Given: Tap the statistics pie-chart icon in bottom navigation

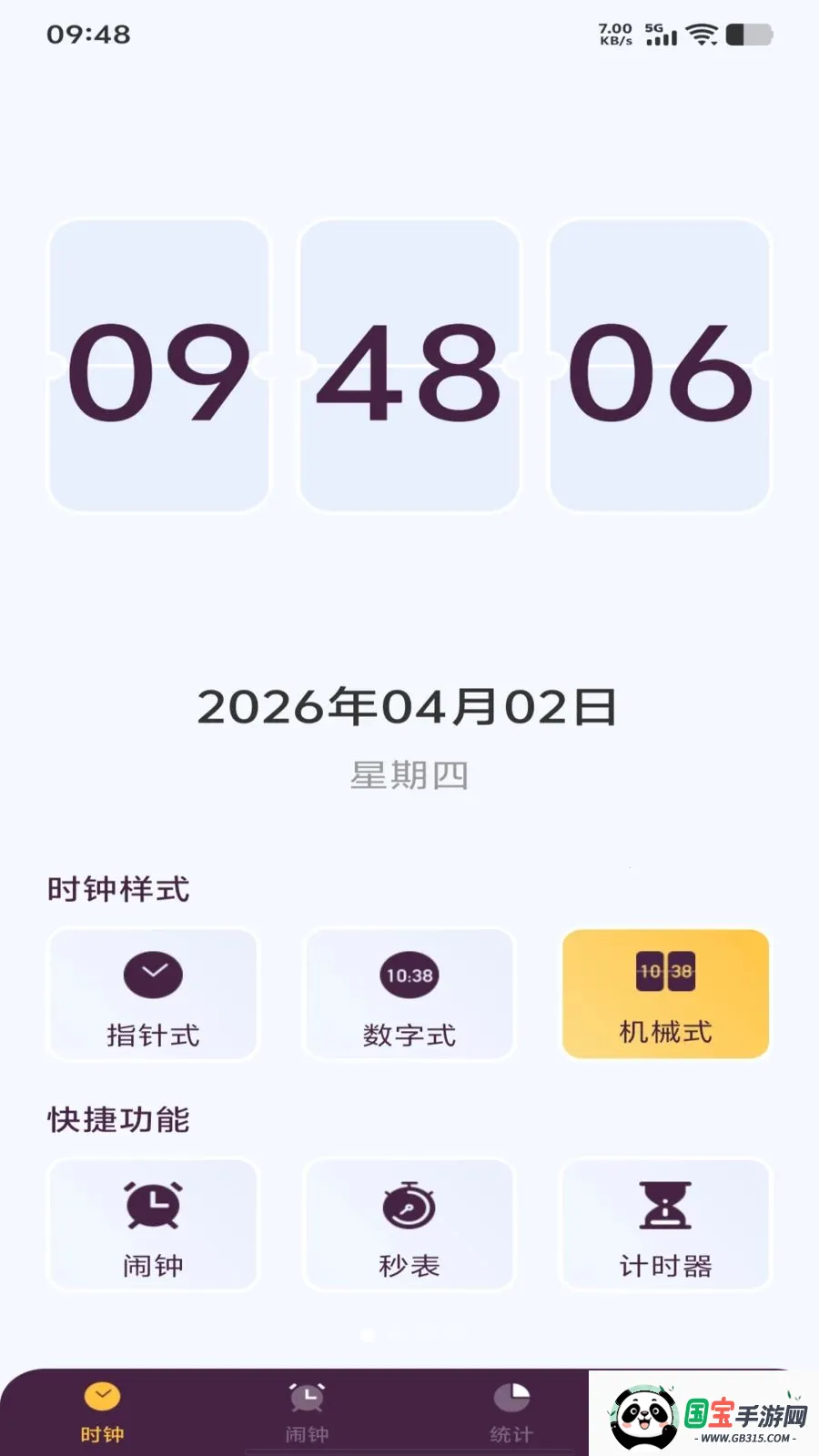Looking at the screenshot, I should pos(511,1393).
